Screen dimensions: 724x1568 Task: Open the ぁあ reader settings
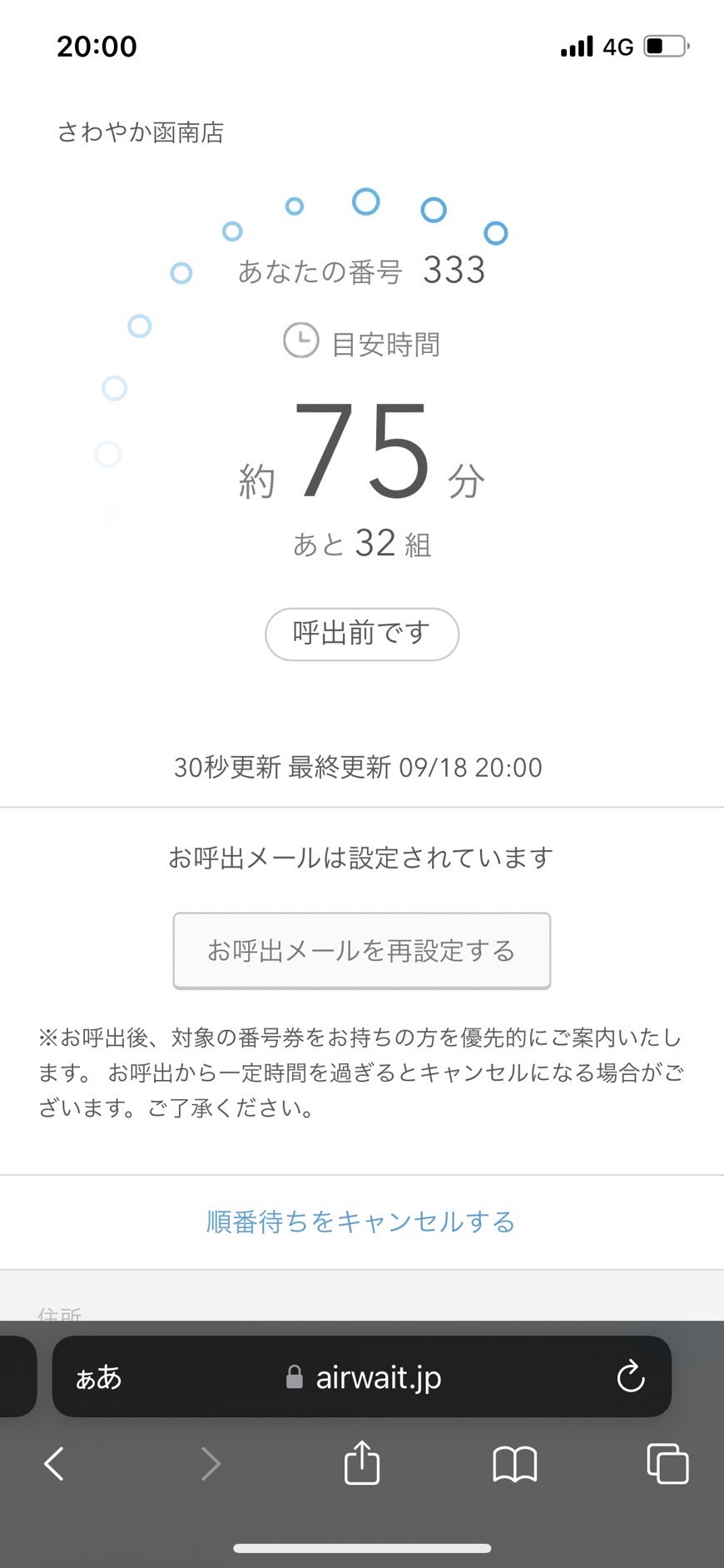point(98,1377)
